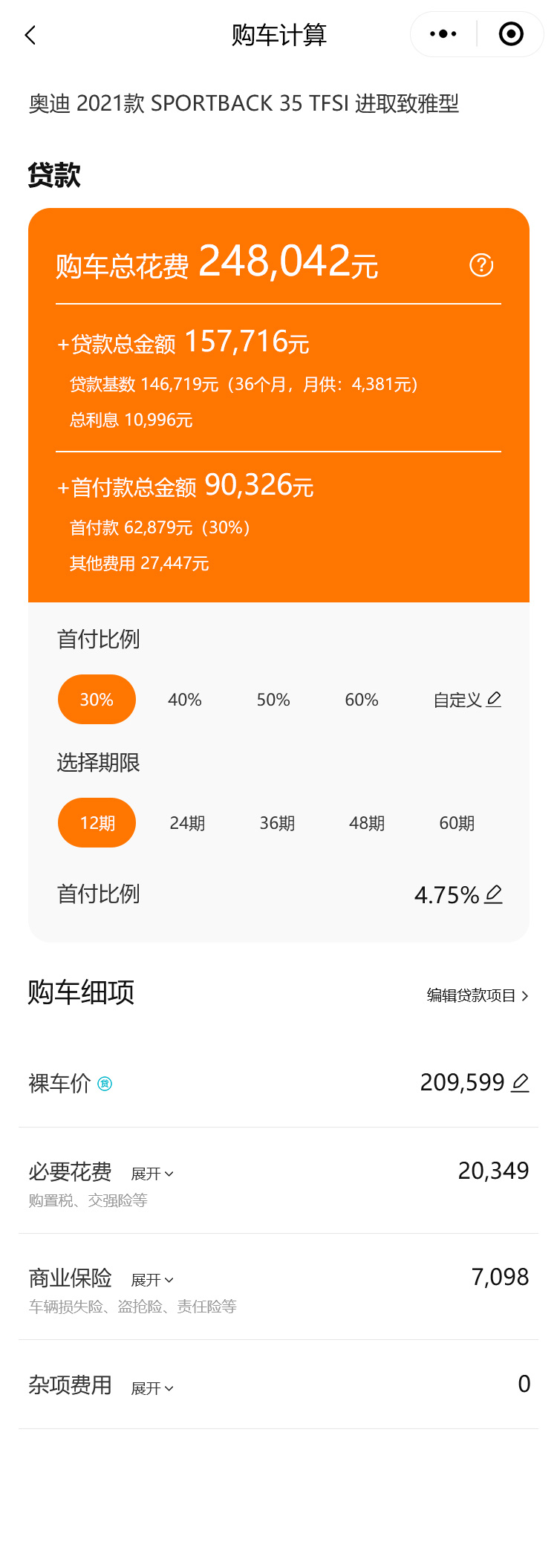Tap 自定义 to set a custom ratio
The height and width of the screenshot is (1568, 557).
tap(467, 700)
